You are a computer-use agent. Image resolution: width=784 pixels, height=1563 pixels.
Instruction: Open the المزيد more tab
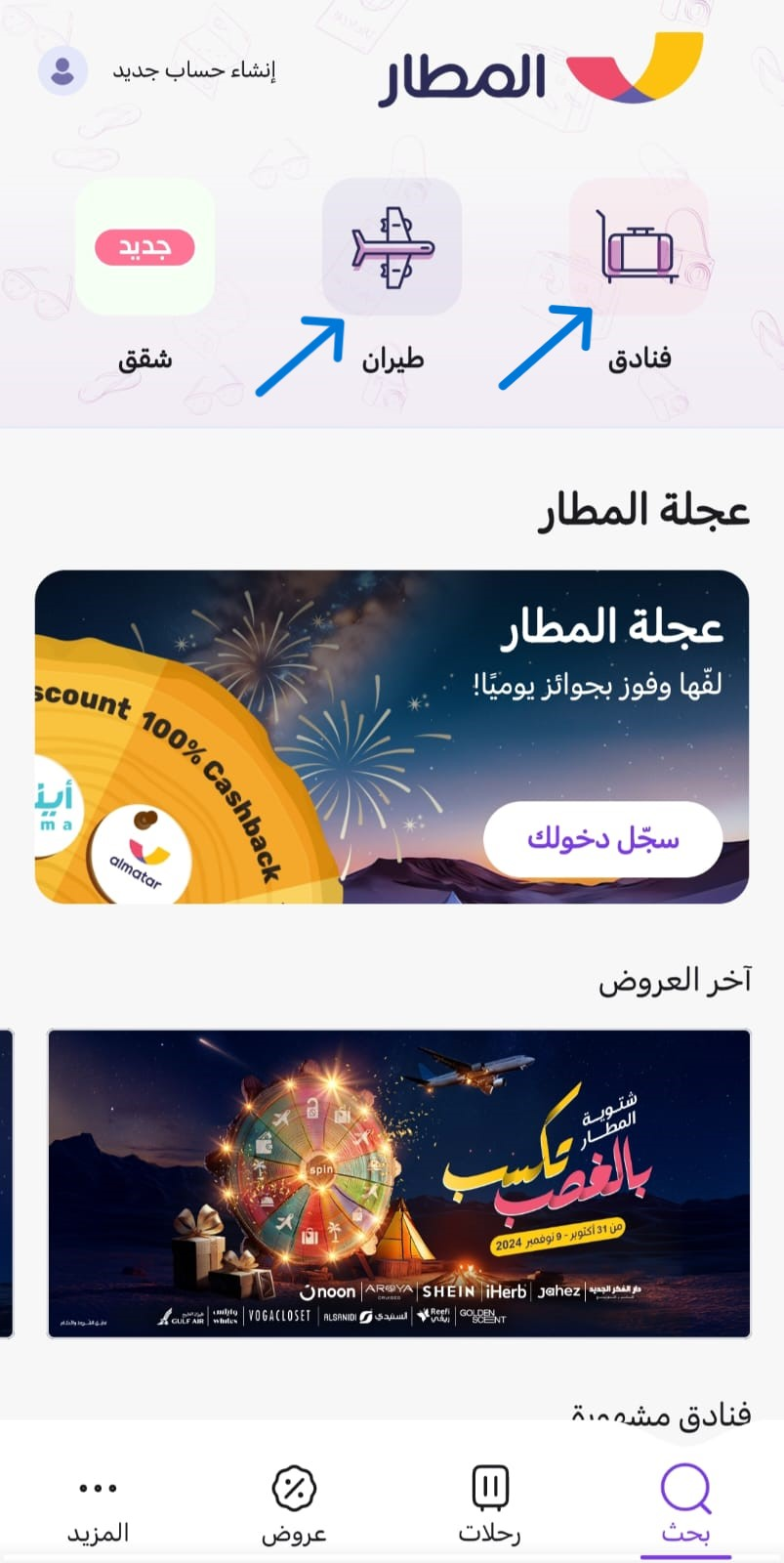coord(98,1504)
